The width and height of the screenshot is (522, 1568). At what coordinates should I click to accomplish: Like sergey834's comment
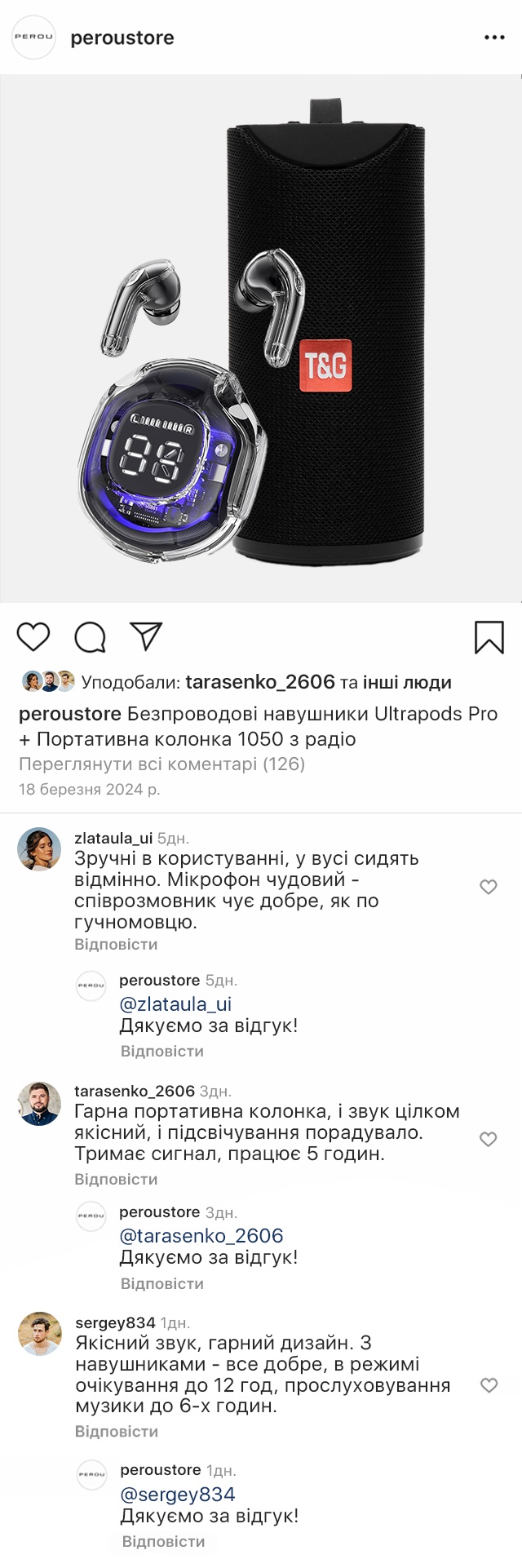[x=488, y=1385]
